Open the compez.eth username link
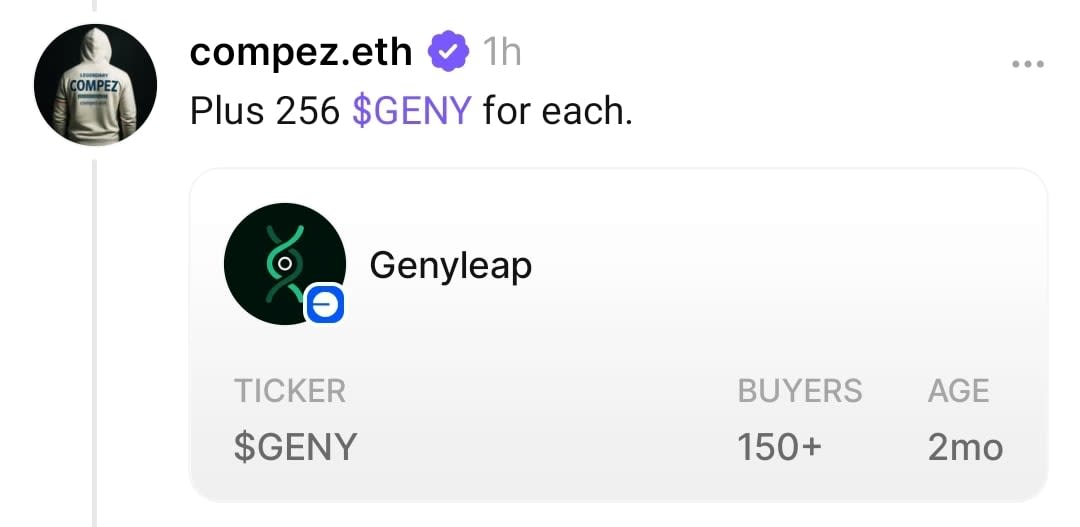 pyautogui.click(x=301, y=52)
